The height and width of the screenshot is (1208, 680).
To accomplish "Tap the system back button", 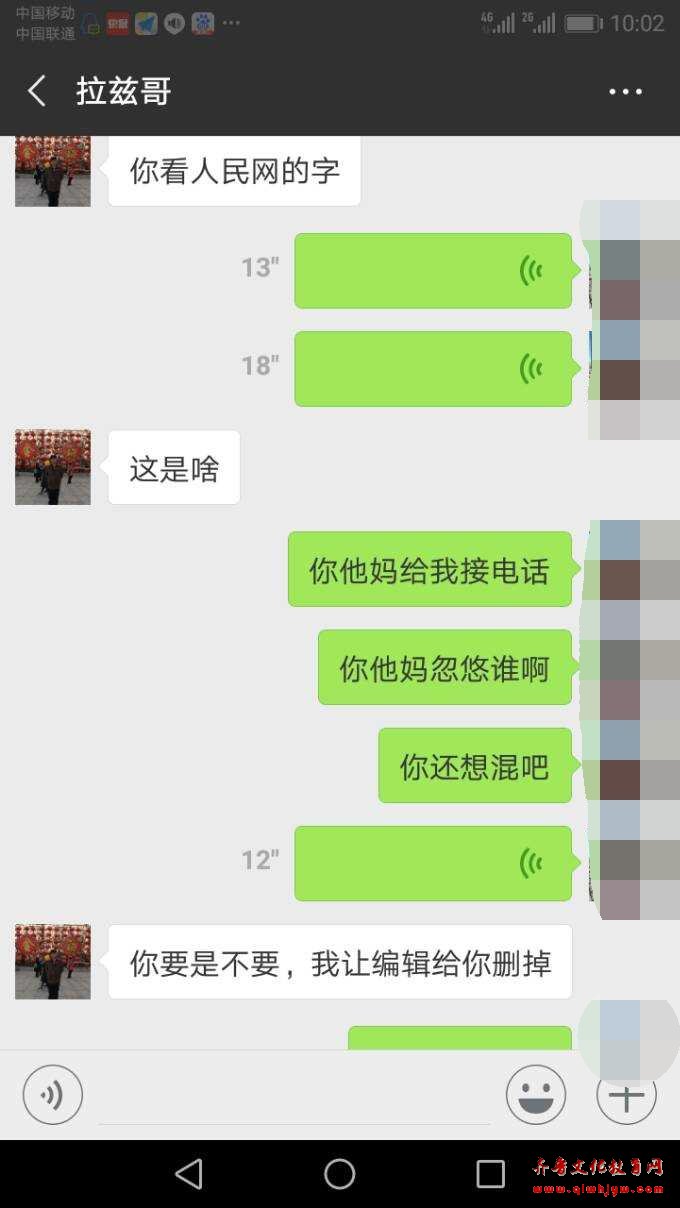I will point(189,1174).
